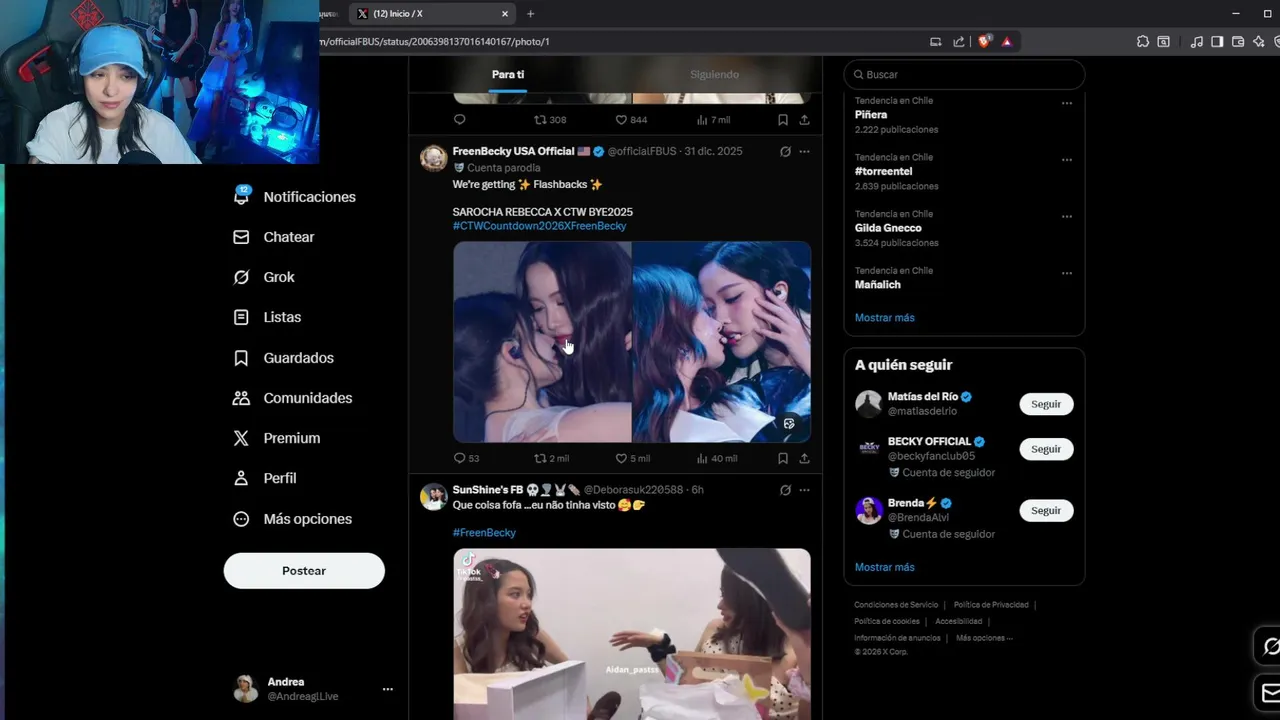Reply to the FreenBecky USA Official post
The width and height of the screenshot is (1280, 720).
point(460,458)
